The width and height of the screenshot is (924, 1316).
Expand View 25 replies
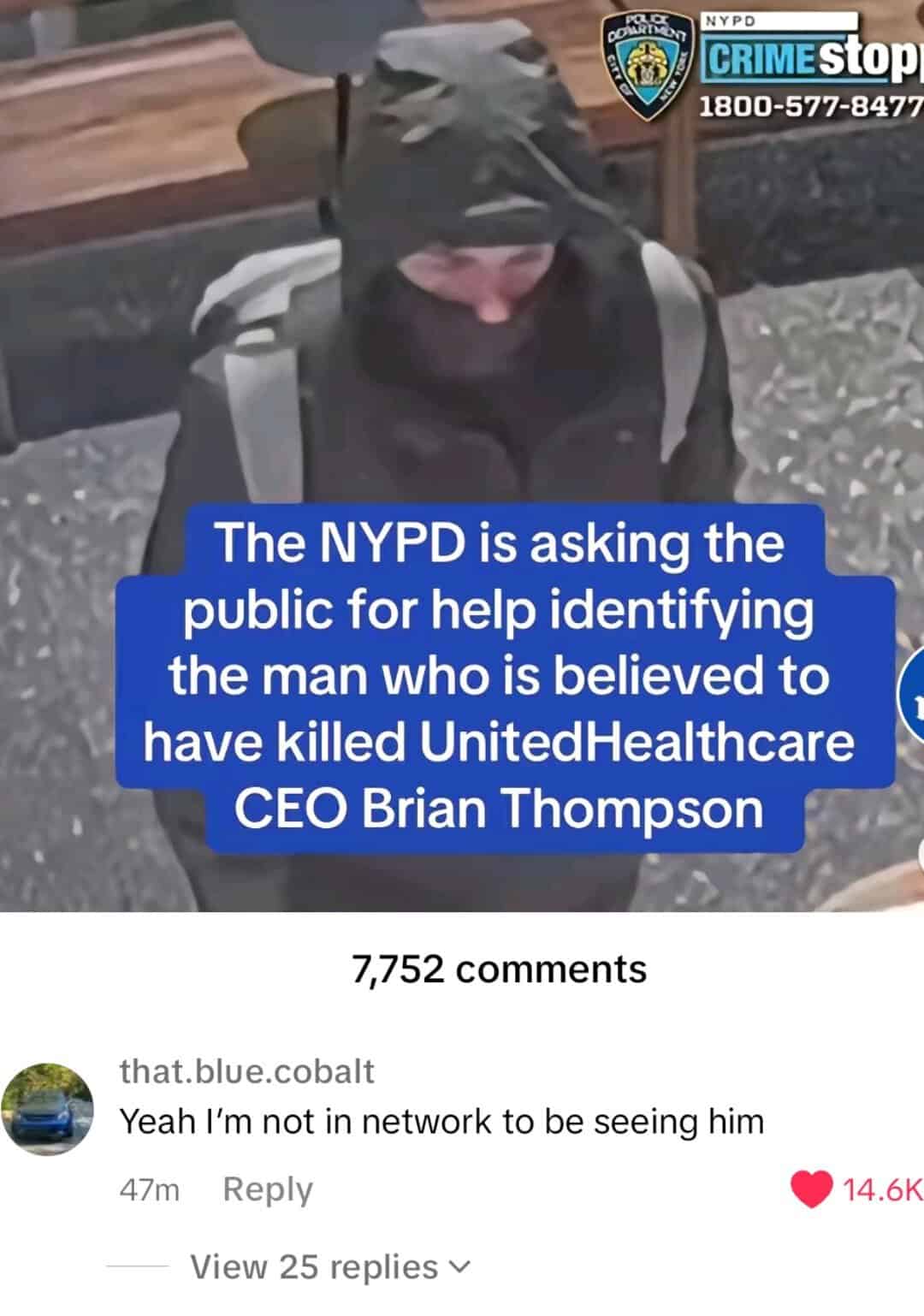(329, 1266)
